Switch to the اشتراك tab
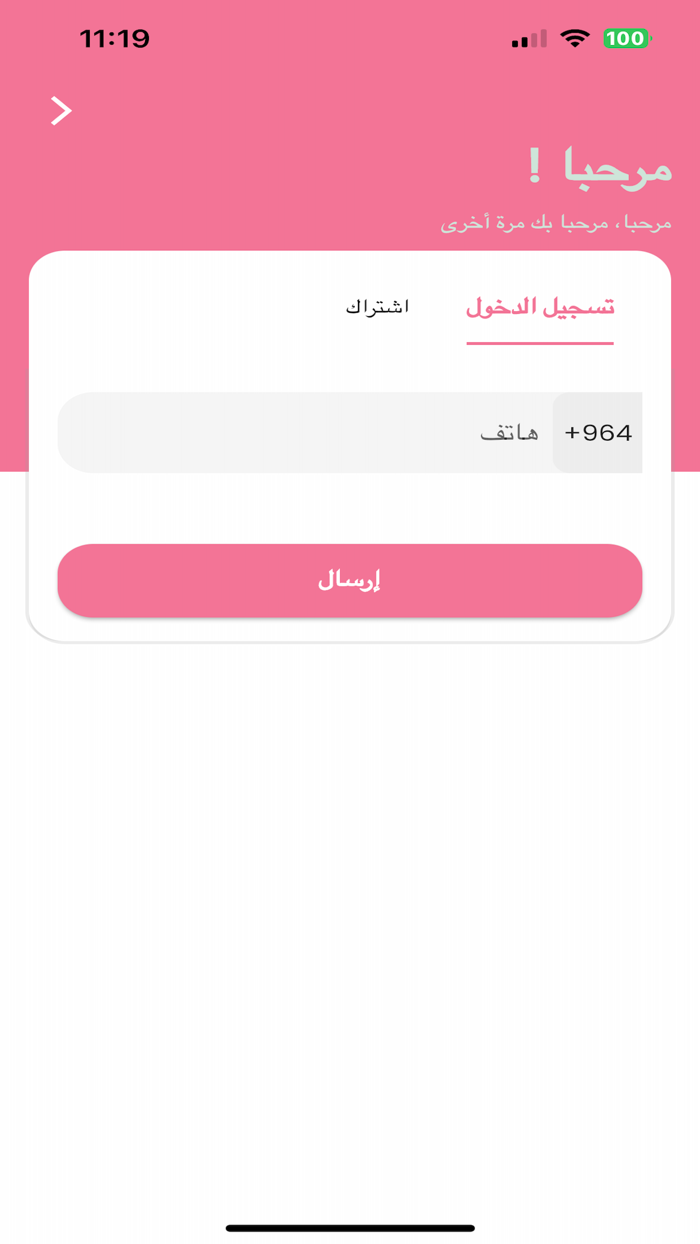 (x=377, y=307)
